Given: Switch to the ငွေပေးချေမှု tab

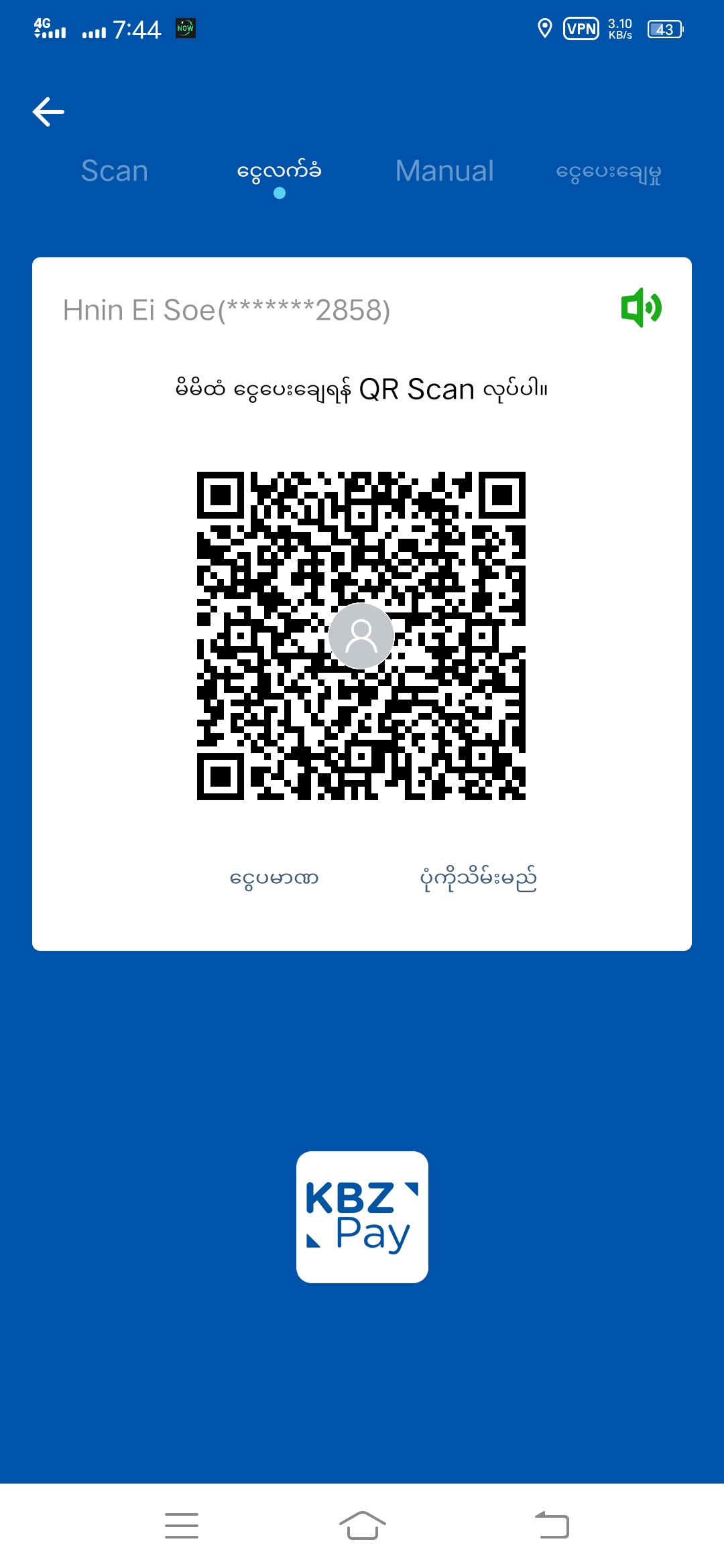Looking at the screenshot, I should pyautogui.click(x=608, y=172).
